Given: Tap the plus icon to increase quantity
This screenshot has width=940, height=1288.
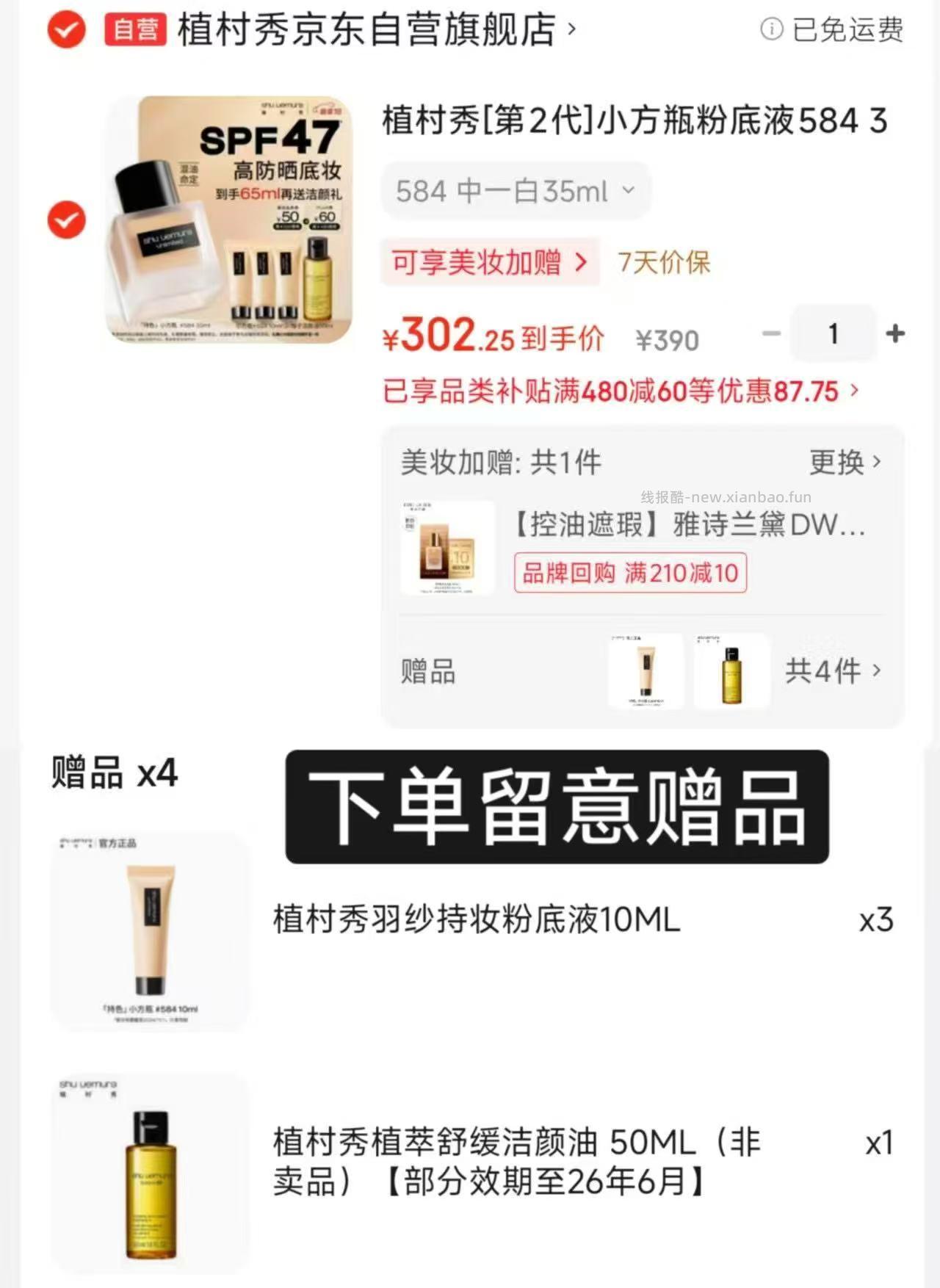Looking at the screenshot, I should (x=894, y=335).
